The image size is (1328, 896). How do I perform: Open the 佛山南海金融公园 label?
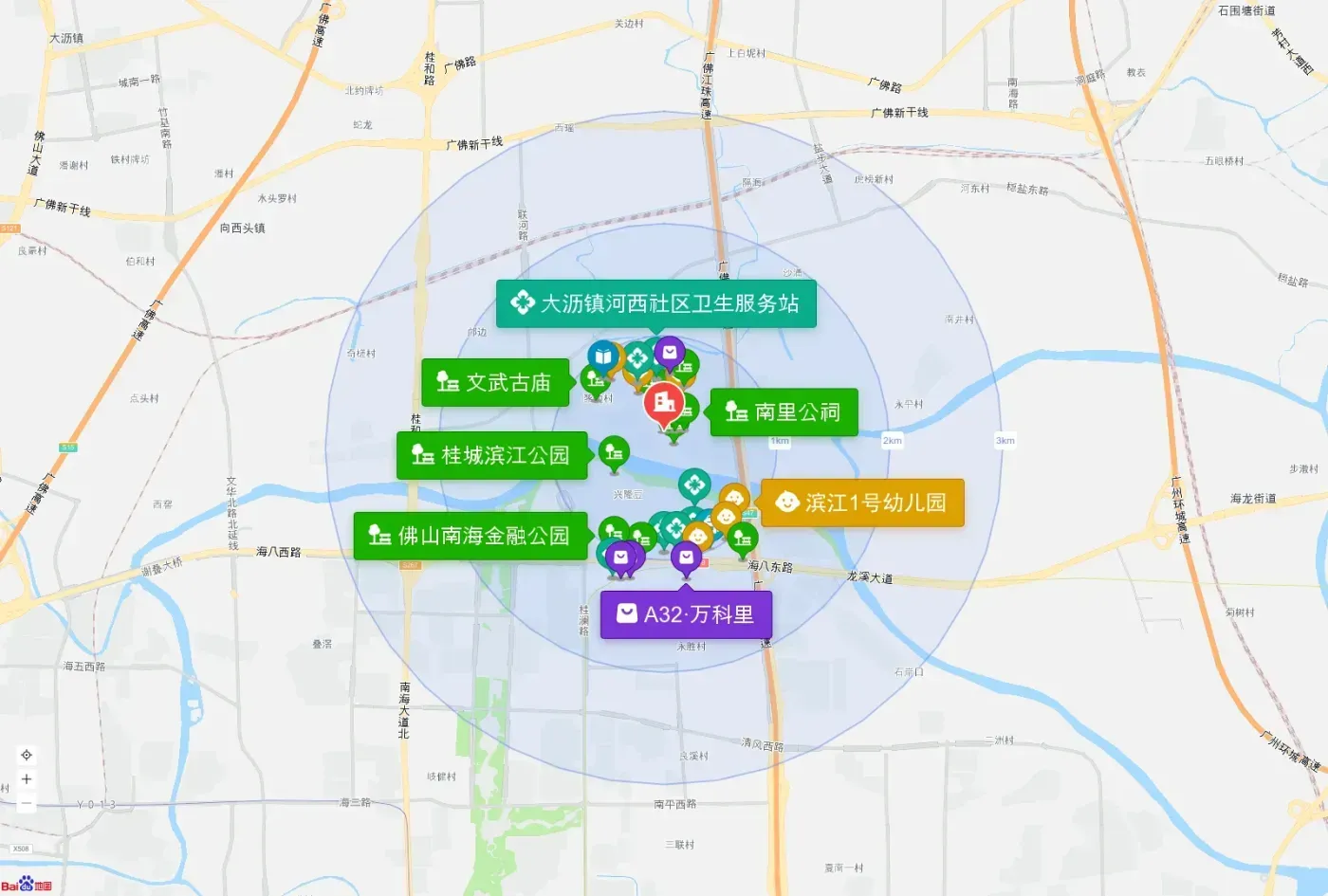(470, 536)
